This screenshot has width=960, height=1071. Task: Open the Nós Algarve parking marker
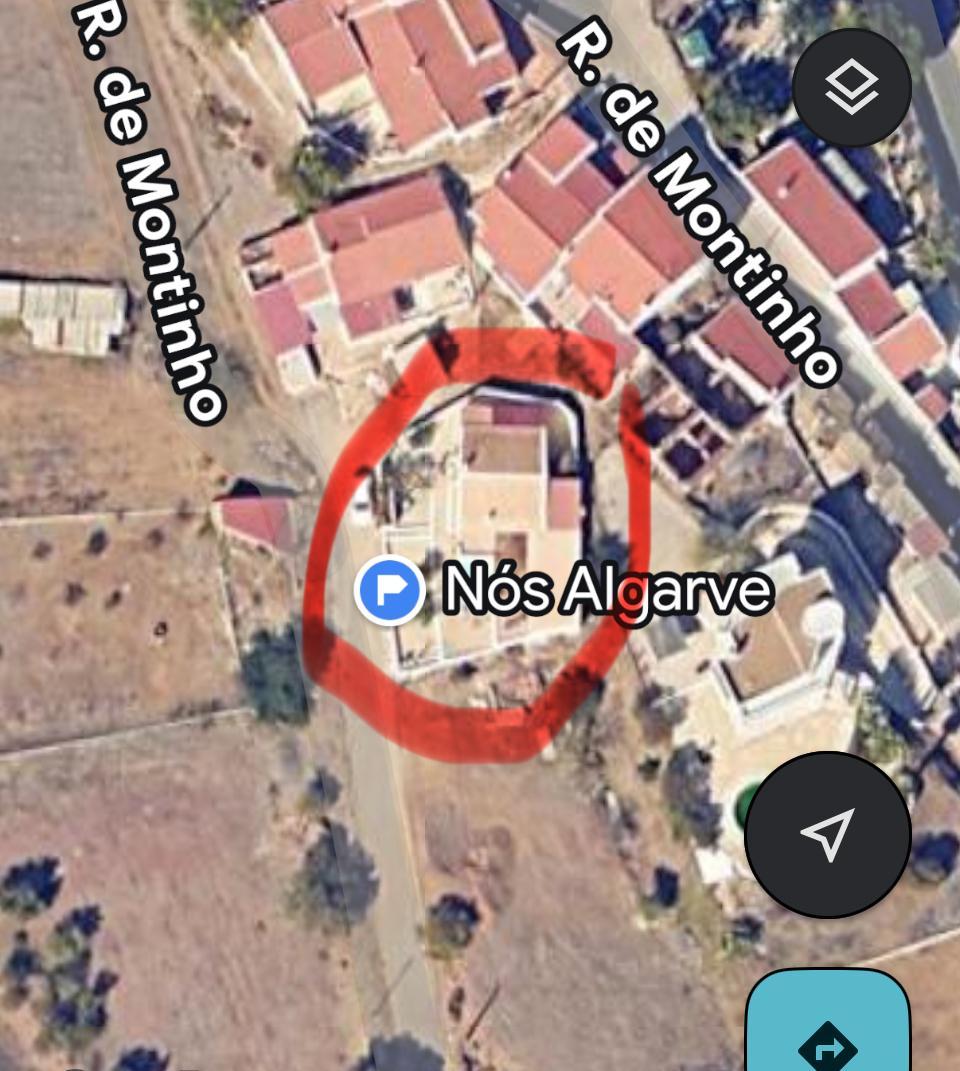coord(390,590)
